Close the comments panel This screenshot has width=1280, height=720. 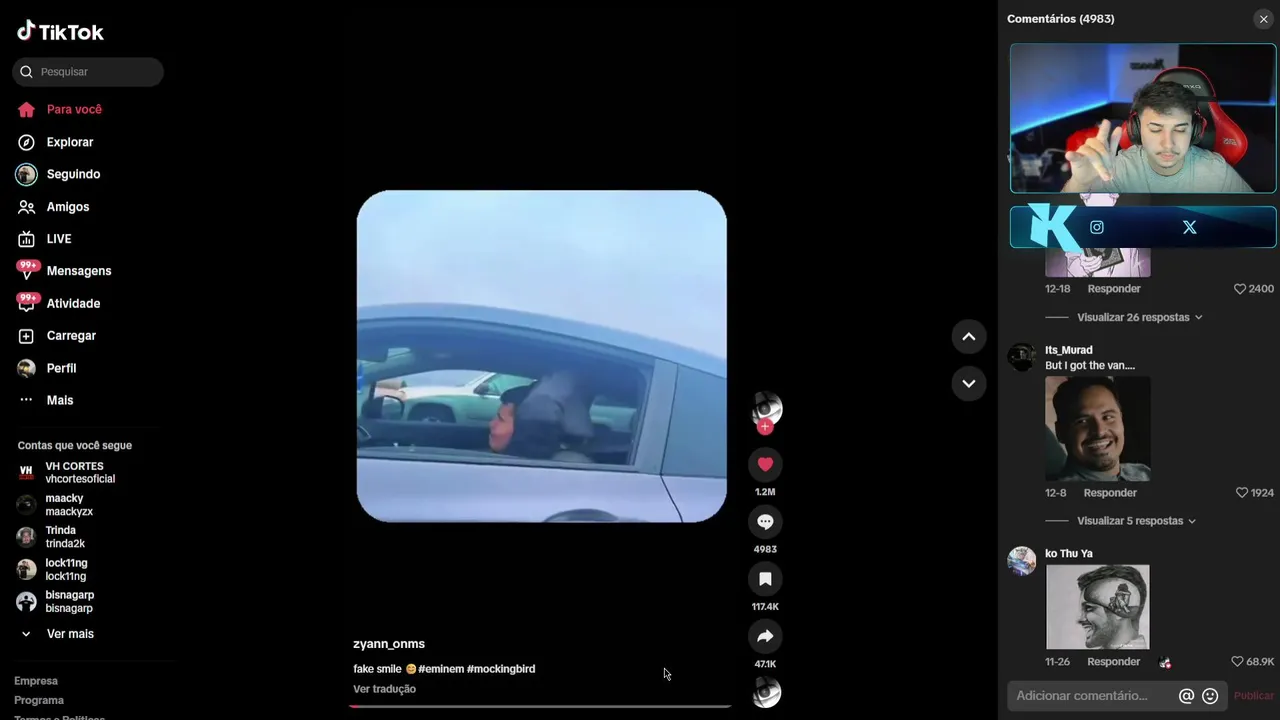pos(1263,19)
